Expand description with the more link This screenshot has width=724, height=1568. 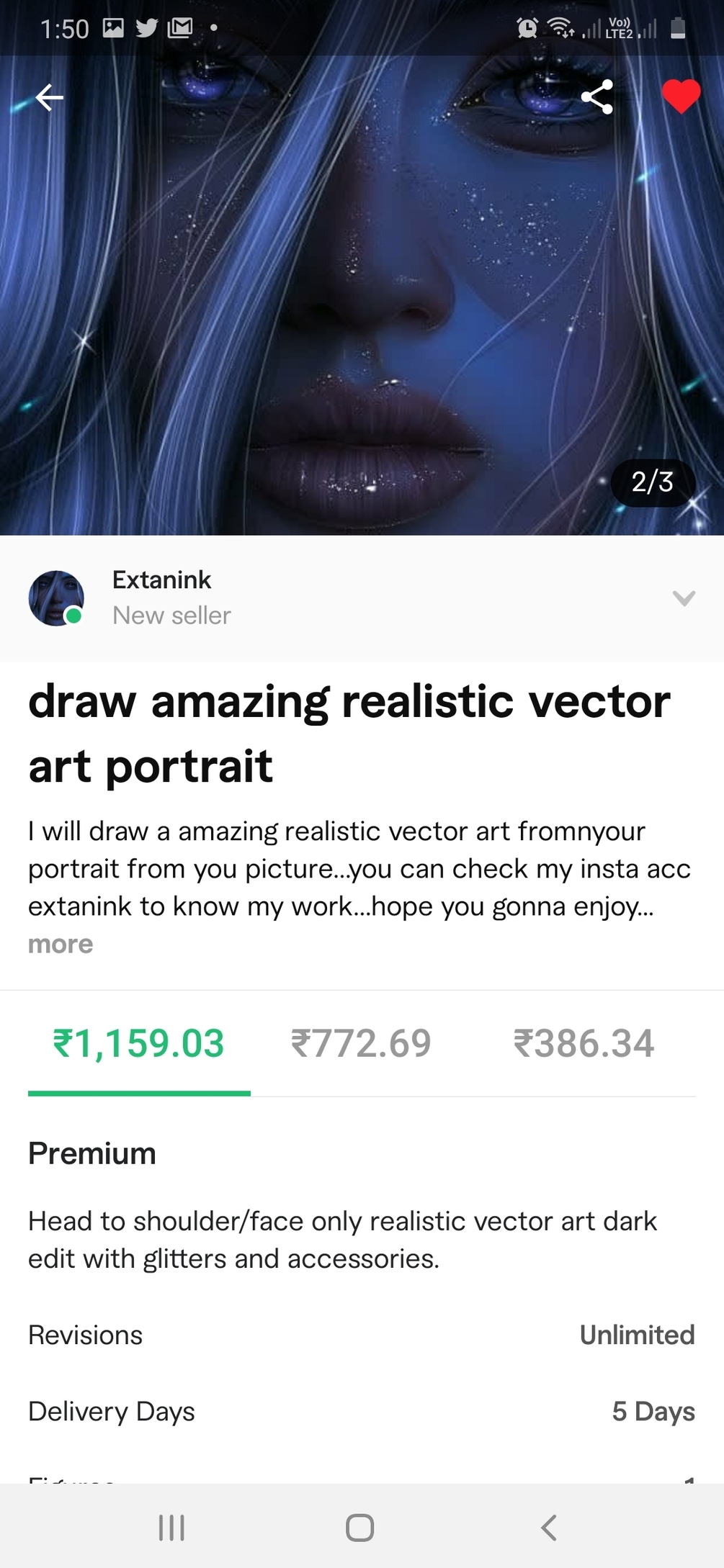[x=61, y=944]
